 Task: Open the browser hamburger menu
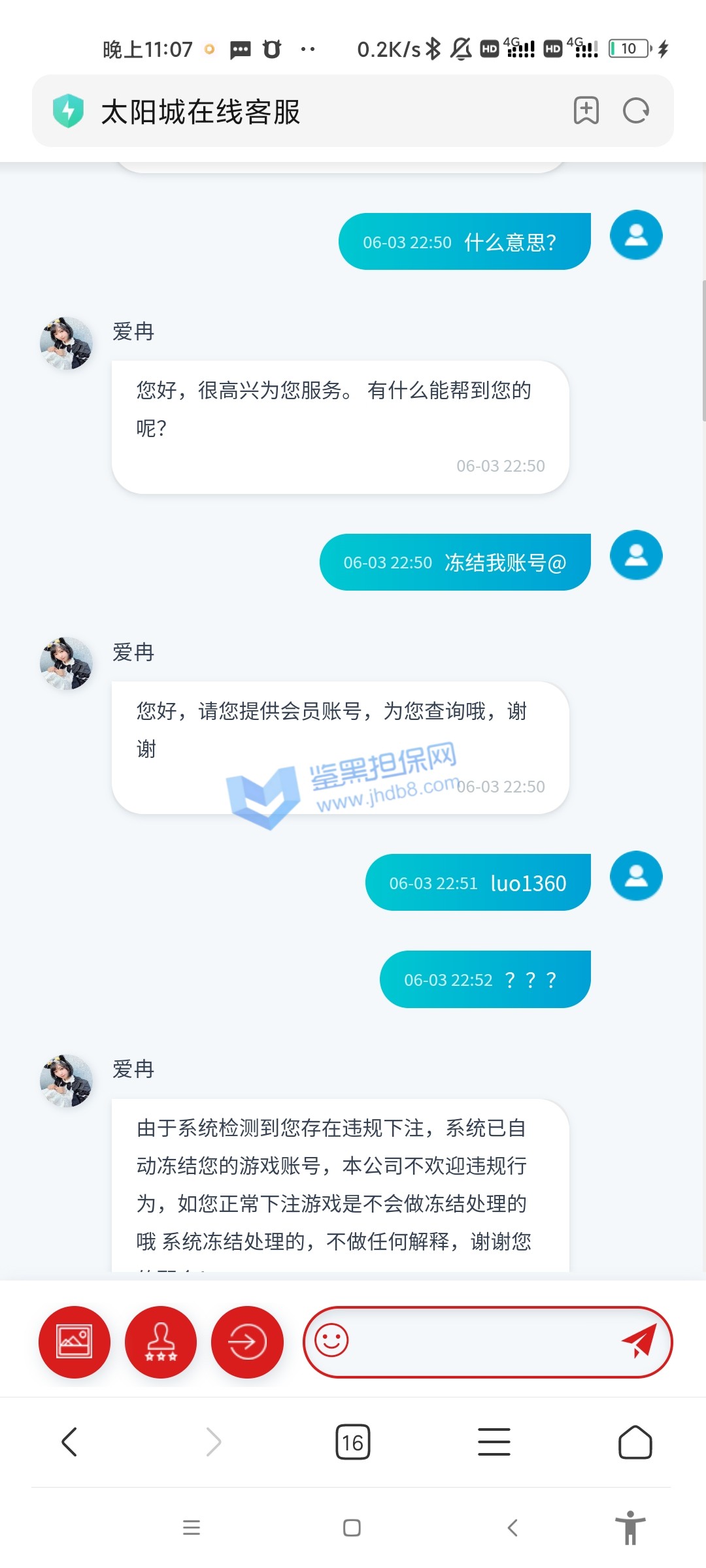[494, 1441]
